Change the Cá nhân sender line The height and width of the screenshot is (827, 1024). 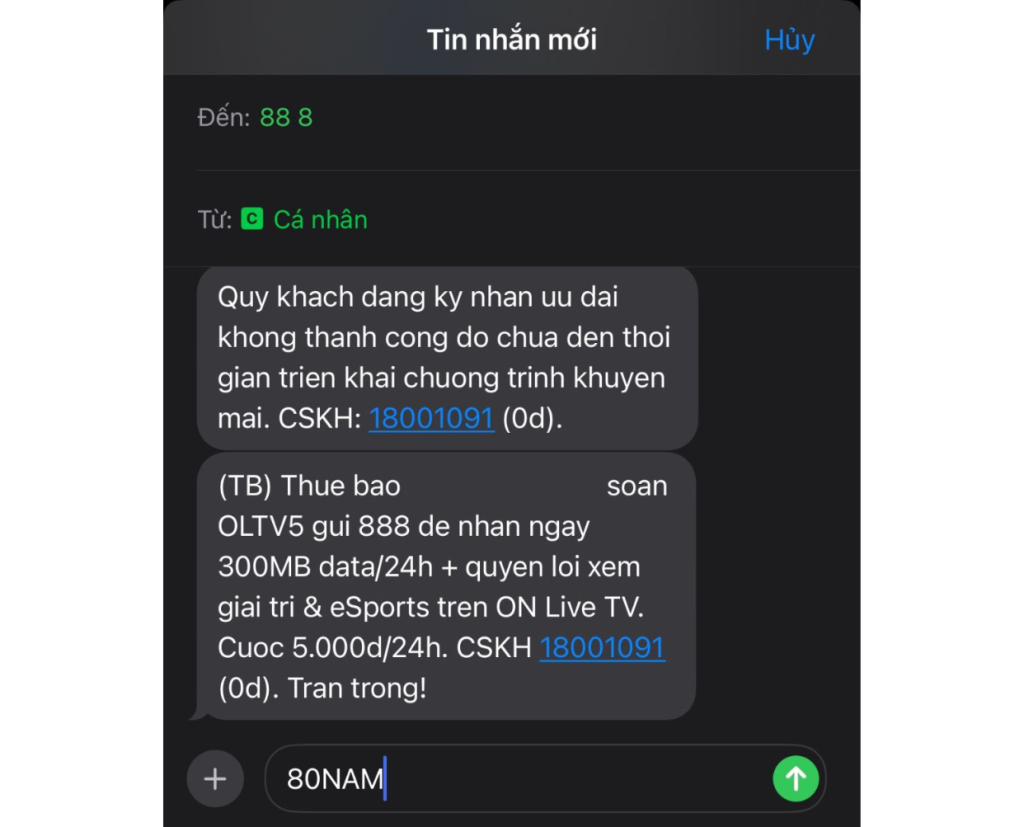(320, 220)
